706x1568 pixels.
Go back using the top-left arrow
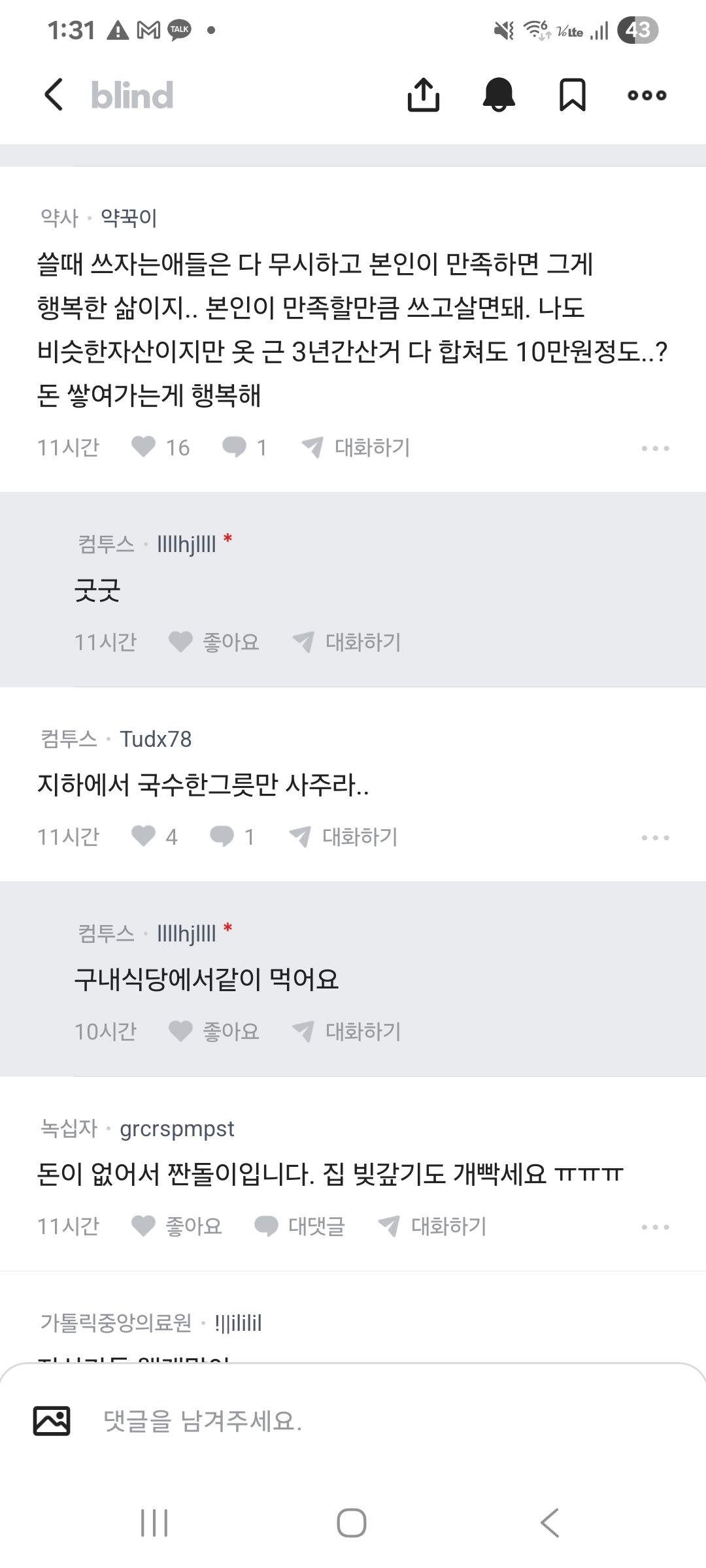(54, 95)
